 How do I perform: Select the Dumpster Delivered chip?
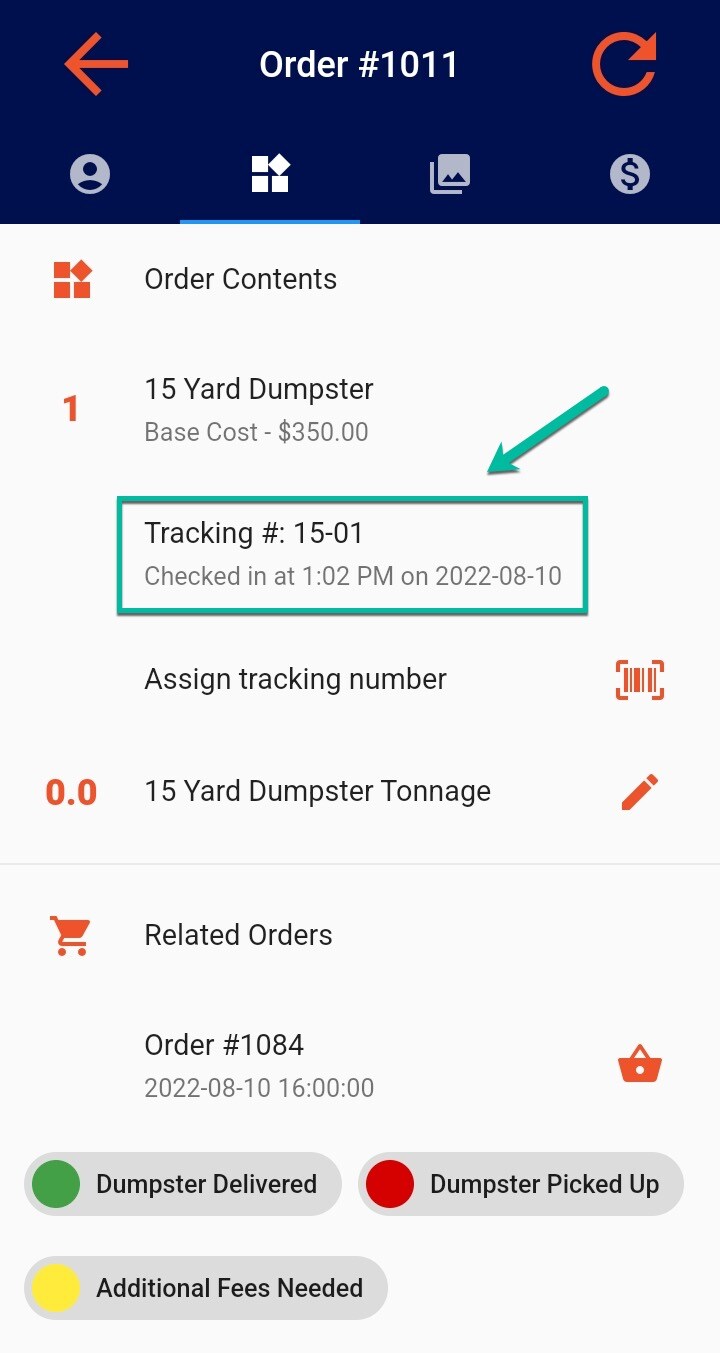coord(183,1185)
